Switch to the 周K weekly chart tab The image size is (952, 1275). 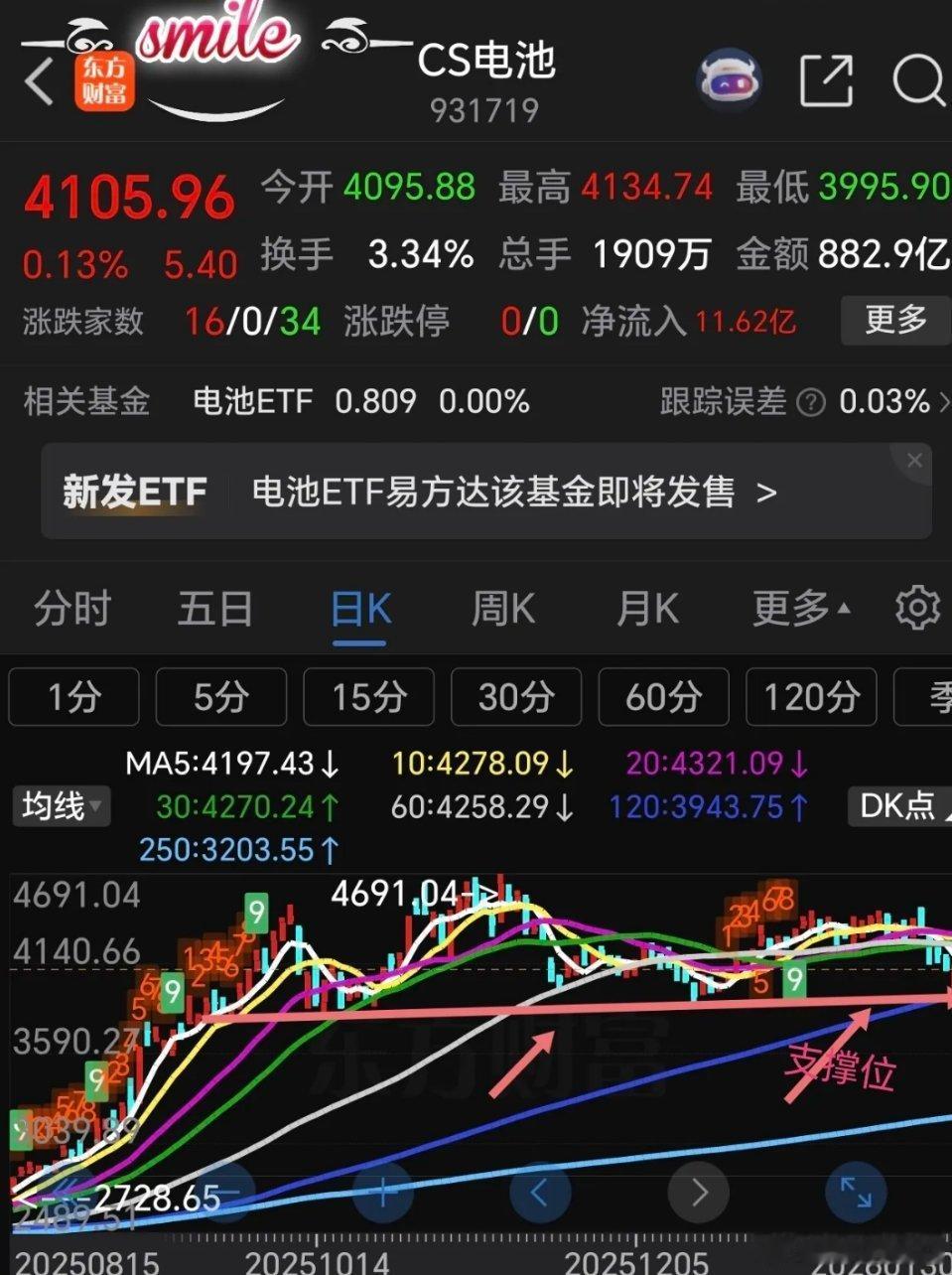coord(502,607)
